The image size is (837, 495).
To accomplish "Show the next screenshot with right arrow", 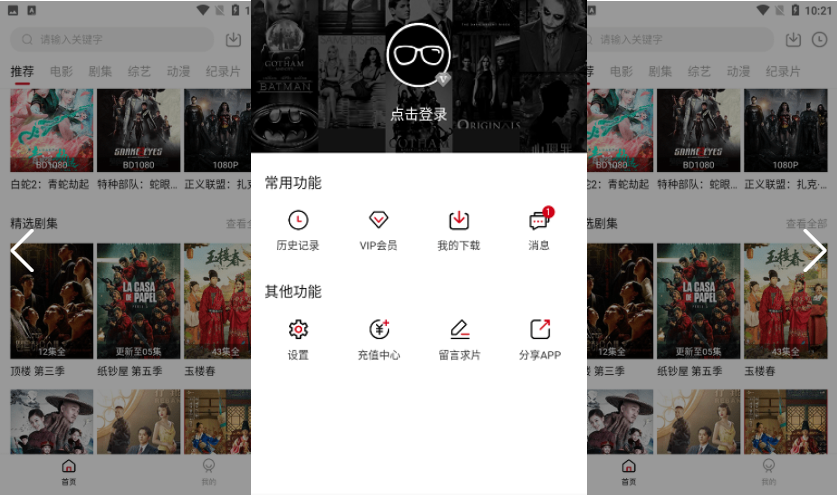I will pyautogui.click(x=814, y=251).
